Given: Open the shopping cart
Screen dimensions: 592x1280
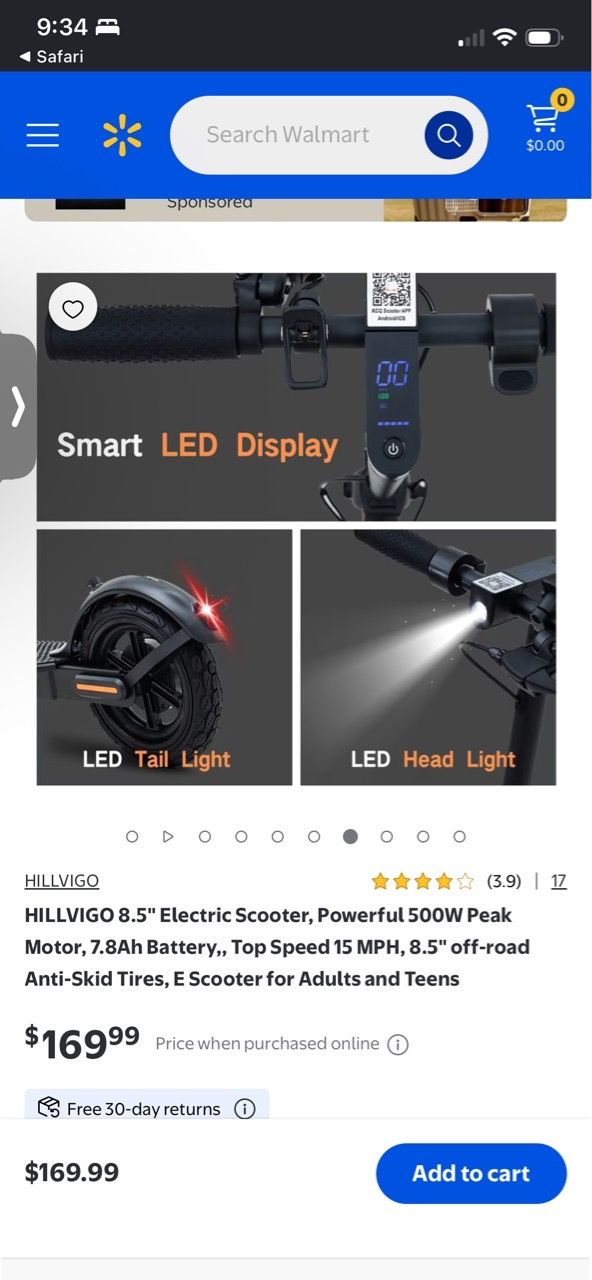Looking at the screenshot, I should [546, 122].
